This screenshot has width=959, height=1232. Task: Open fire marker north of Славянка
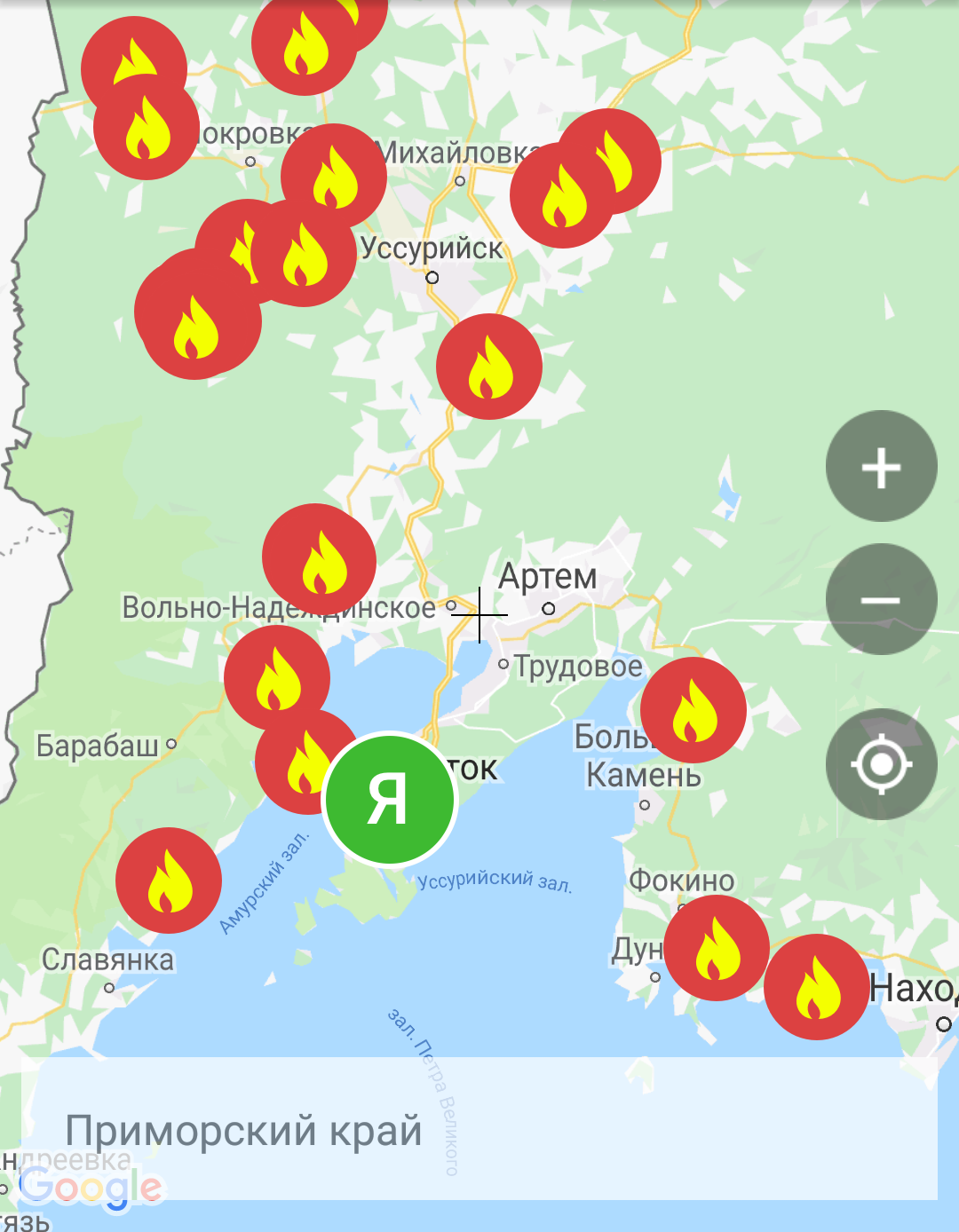click(169, 881)
